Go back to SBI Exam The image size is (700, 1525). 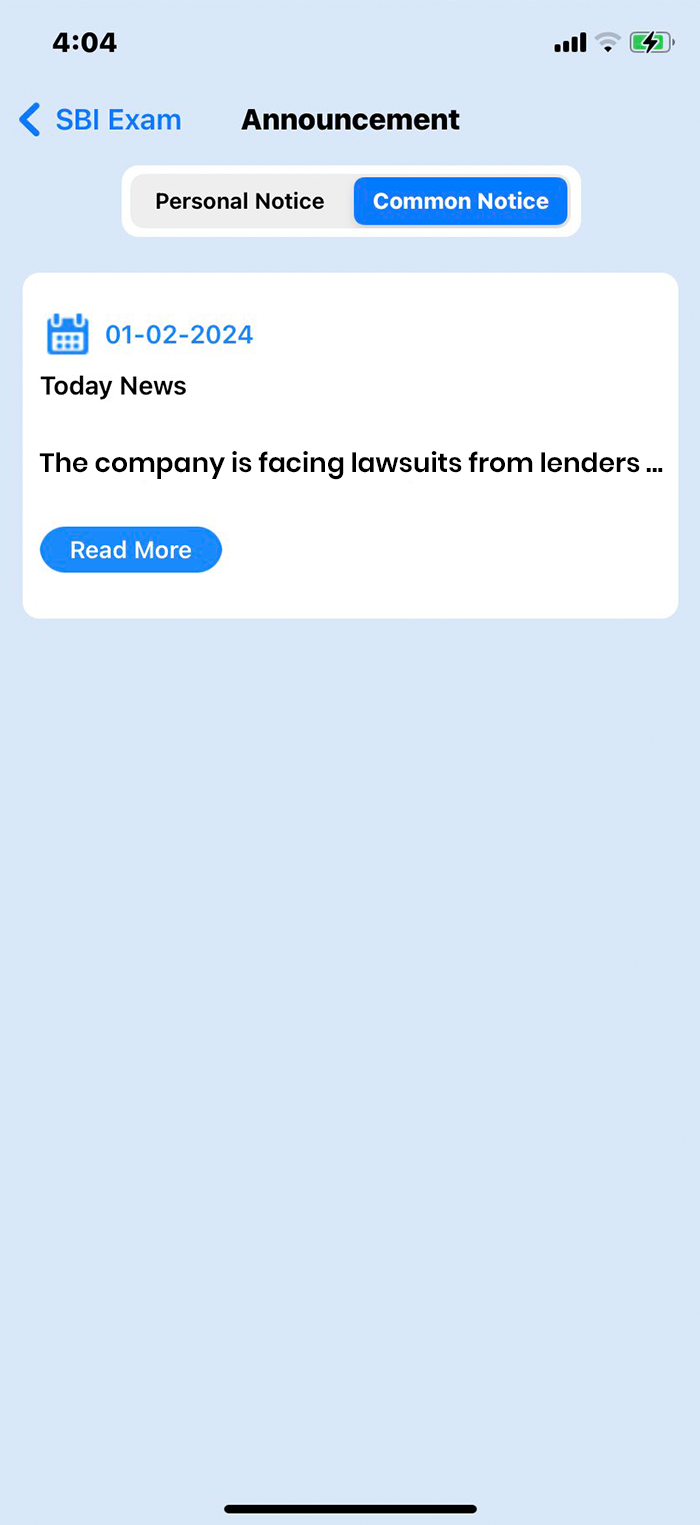point(100,120)
